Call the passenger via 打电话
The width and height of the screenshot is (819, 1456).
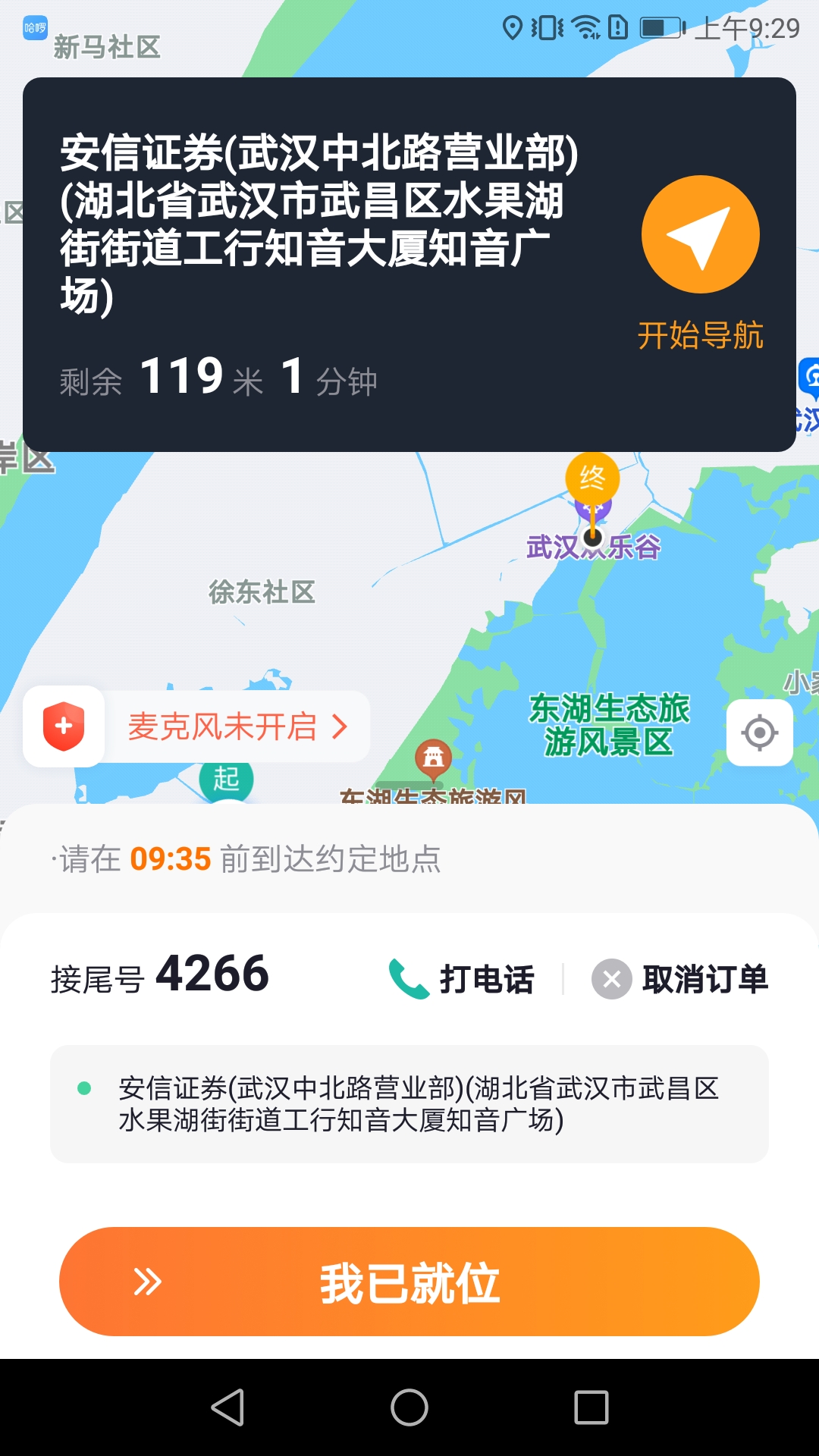(463, 979)
